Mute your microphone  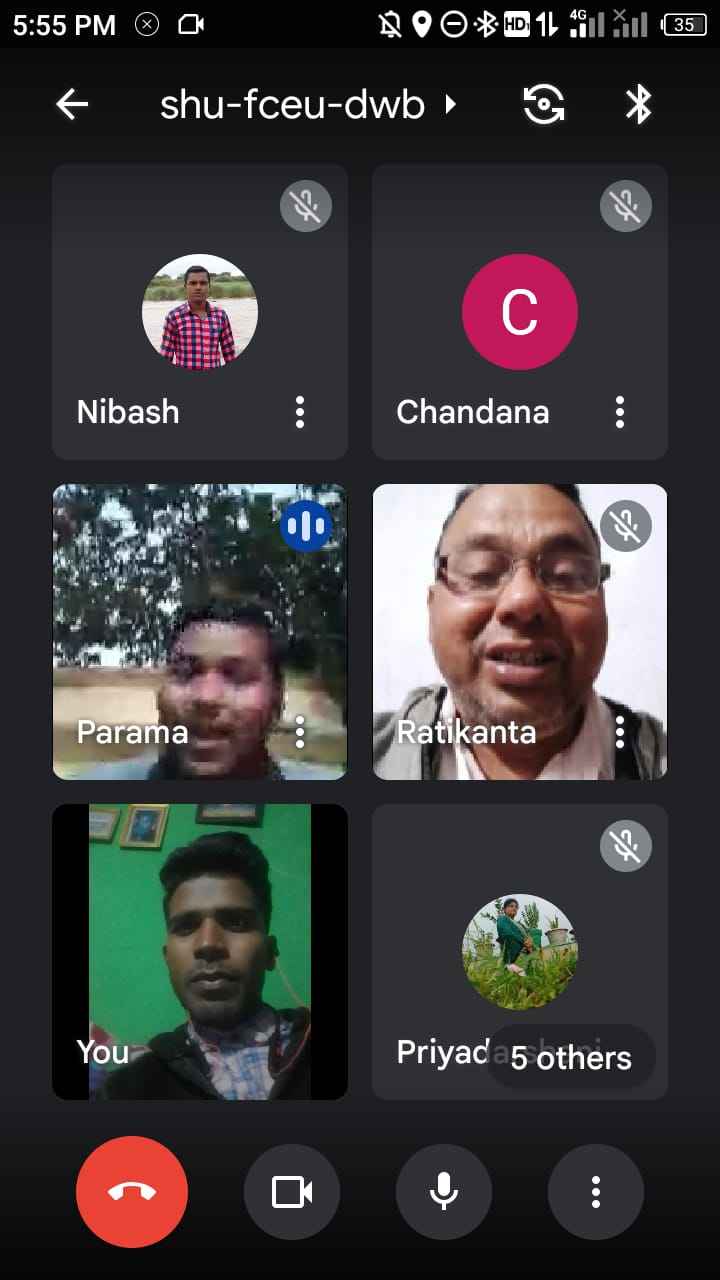[444, 1192]
